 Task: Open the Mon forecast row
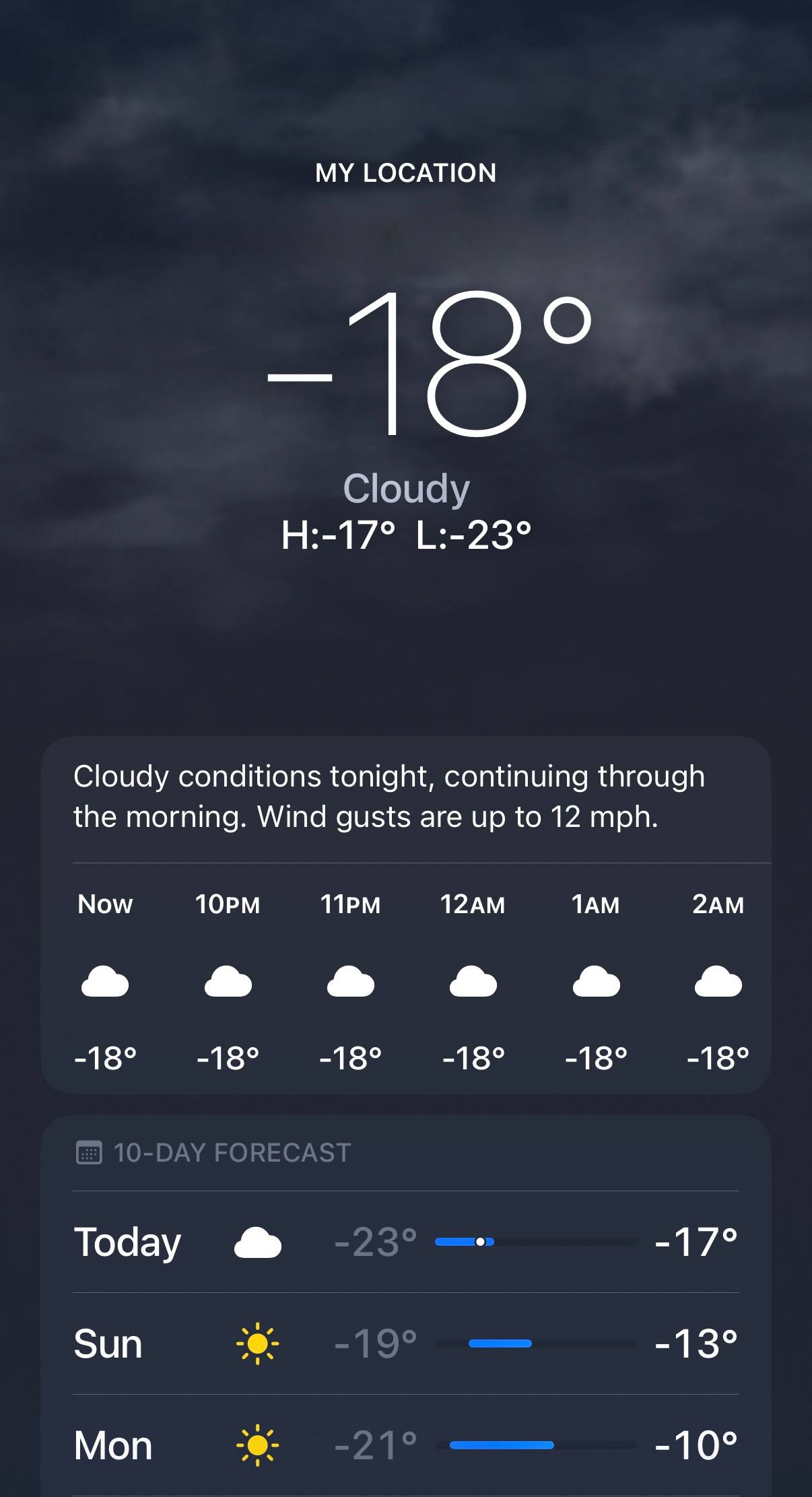click(406, 1445)
